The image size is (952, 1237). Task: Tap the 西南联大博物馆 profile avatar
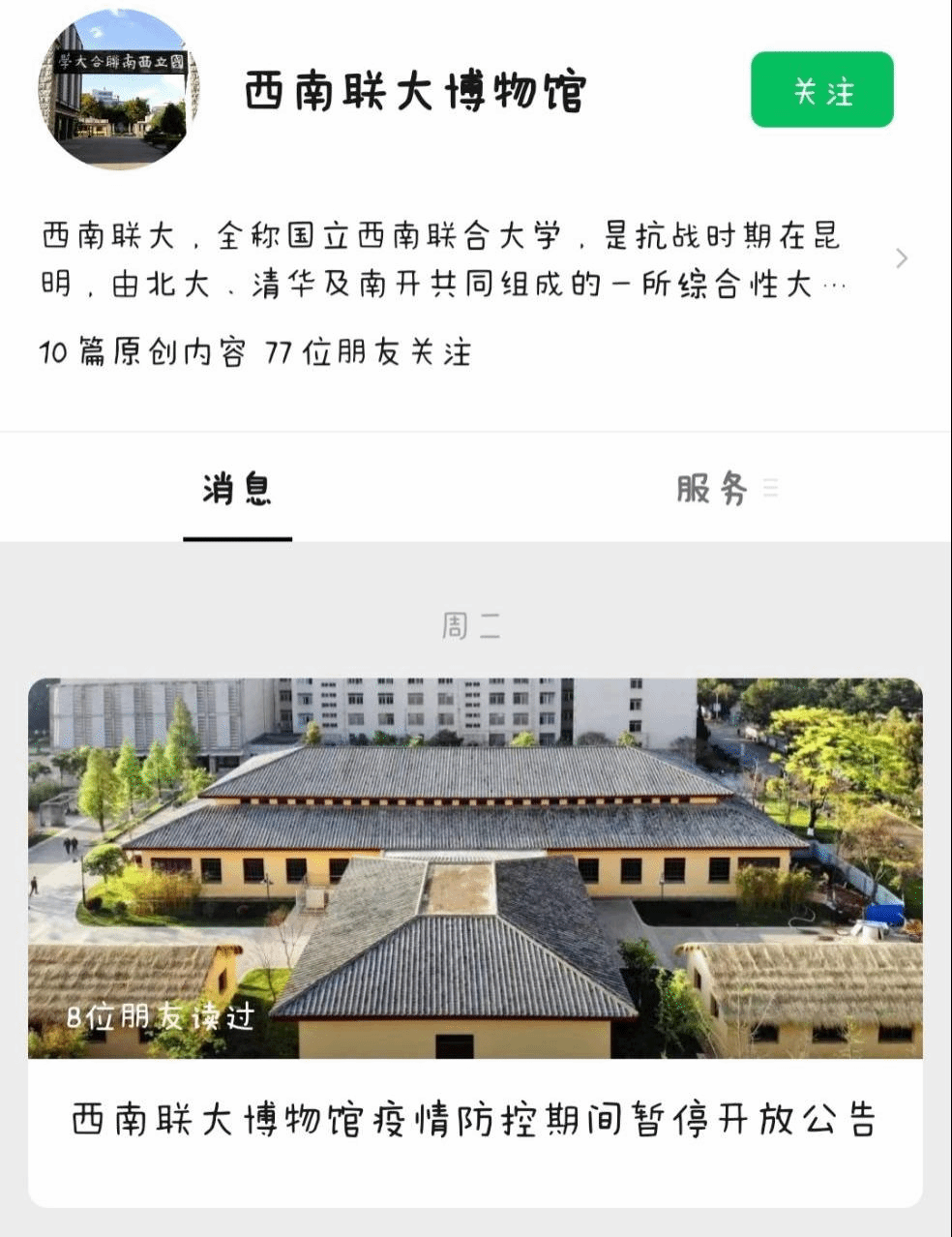119,91
